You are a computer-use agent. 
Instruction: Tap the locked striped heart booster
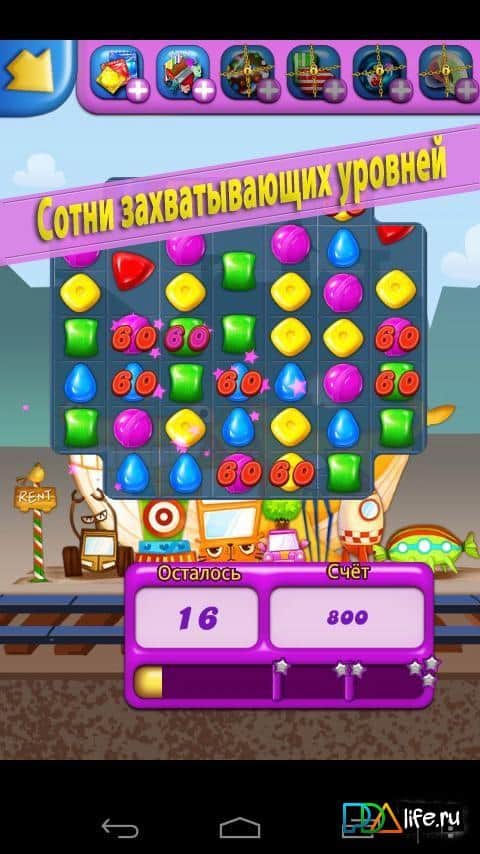314,72
